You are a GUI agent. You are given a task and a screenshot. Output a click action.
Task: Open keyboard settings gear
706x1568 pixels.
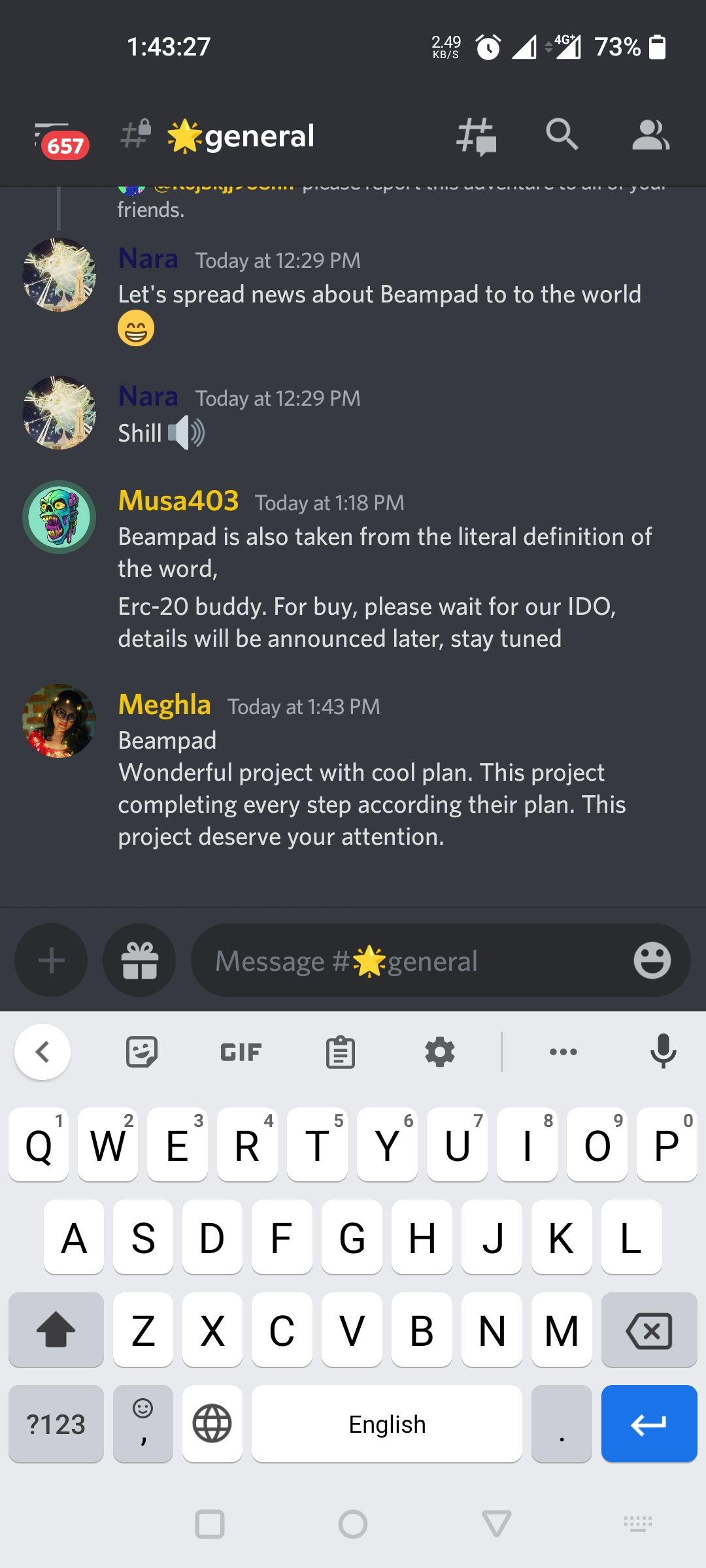(440, 1052)
